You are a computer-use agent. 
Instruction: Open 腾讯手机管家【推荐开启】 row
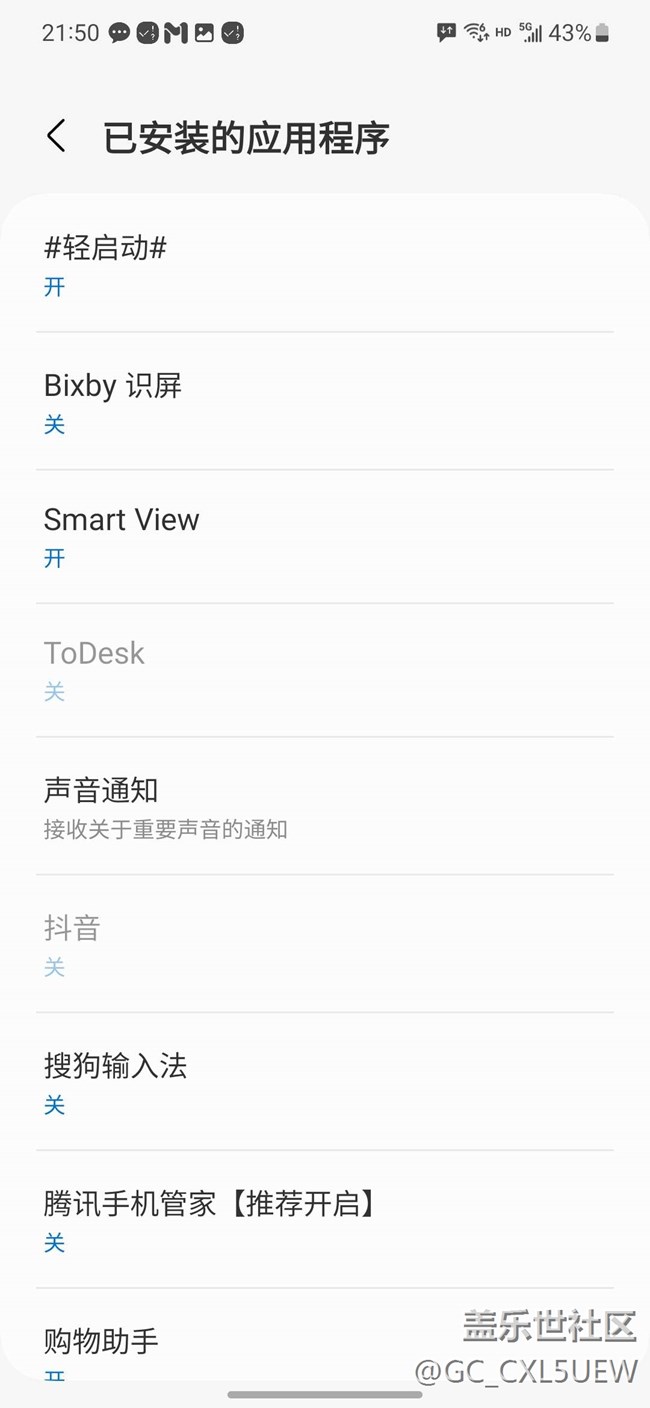pyautogui.click(x=324, y=1219)
